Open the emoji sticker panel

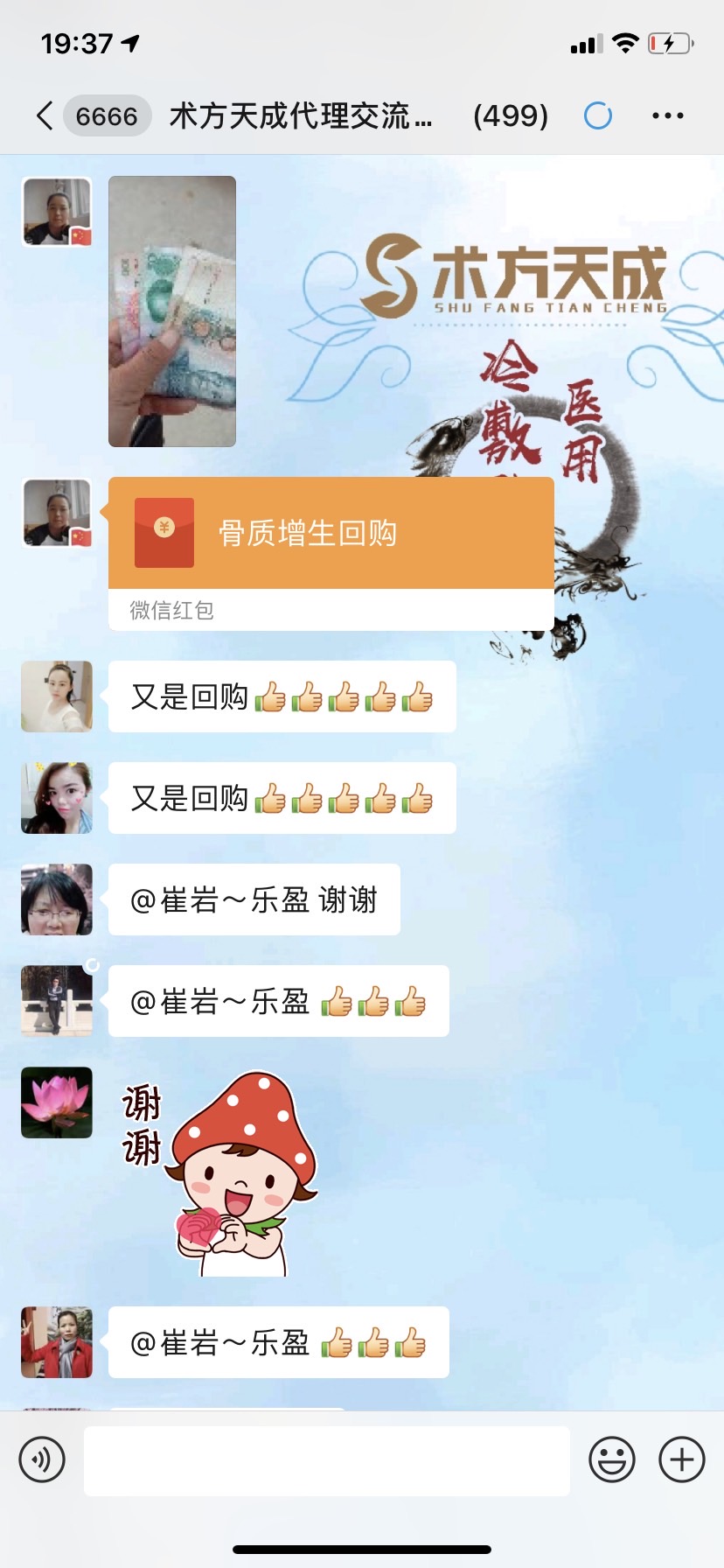[611, 1459]
